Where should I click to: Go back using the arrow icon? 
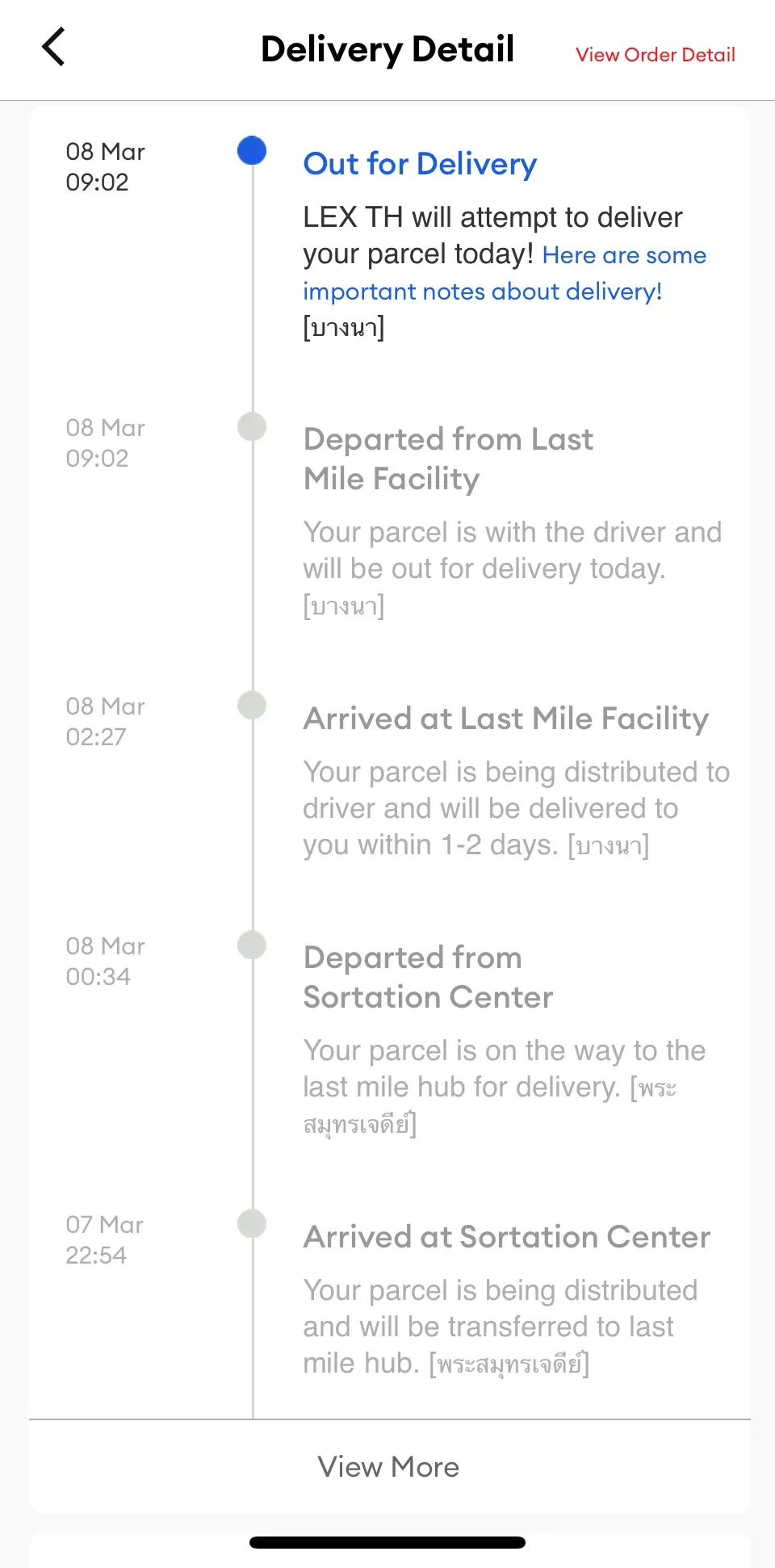click(53, 47)
